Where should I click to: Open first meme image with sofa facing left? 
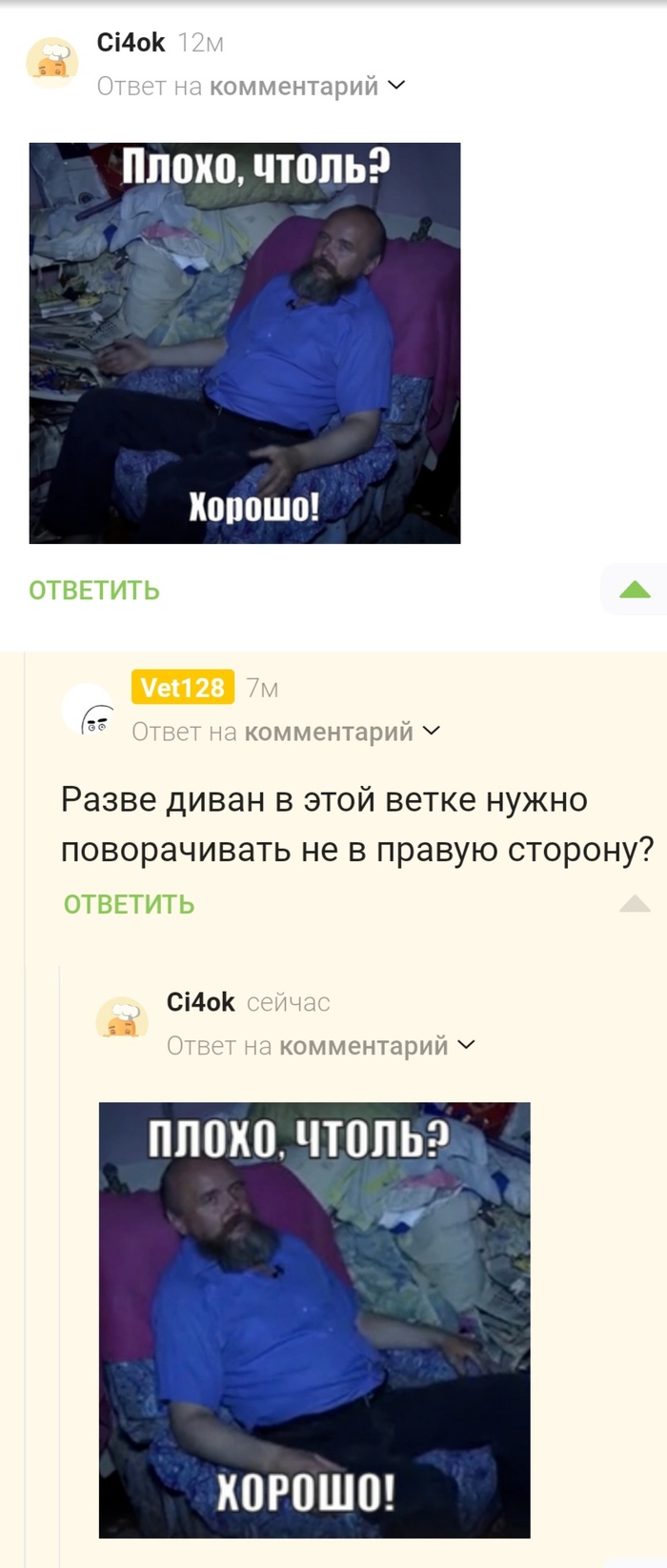pyautogui.click(x=245, y=343)
